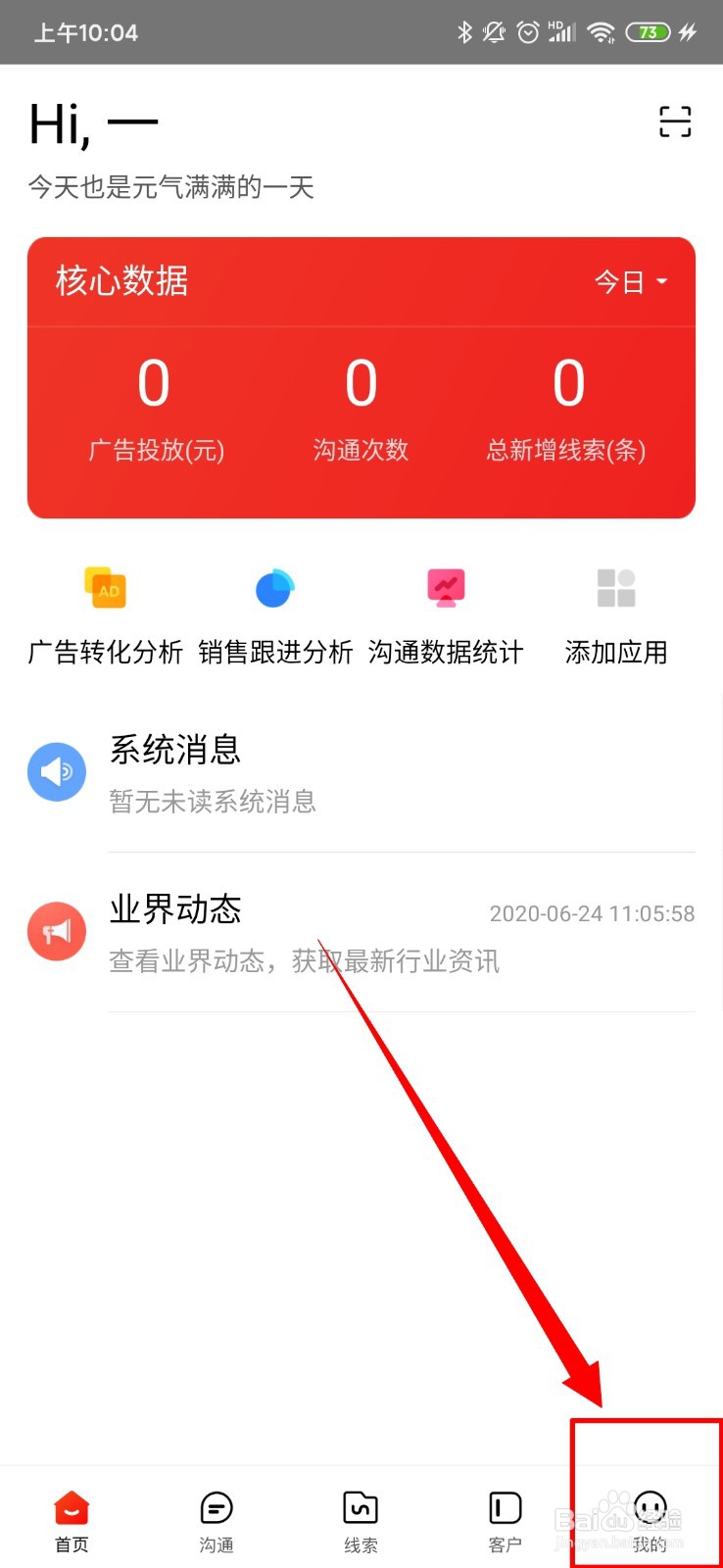The height and width of the screenshot is (1568, 723).
Task: Tap the battery level indicator
Action: point(648,31)
